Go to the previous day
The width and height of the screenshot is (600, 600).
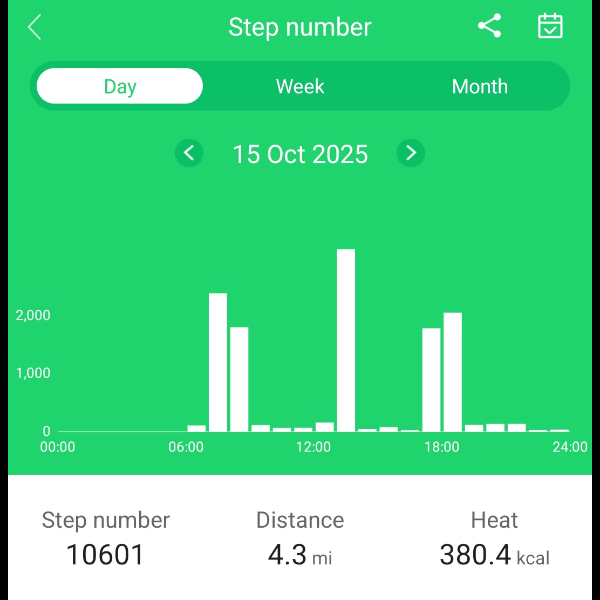point(189,153)
